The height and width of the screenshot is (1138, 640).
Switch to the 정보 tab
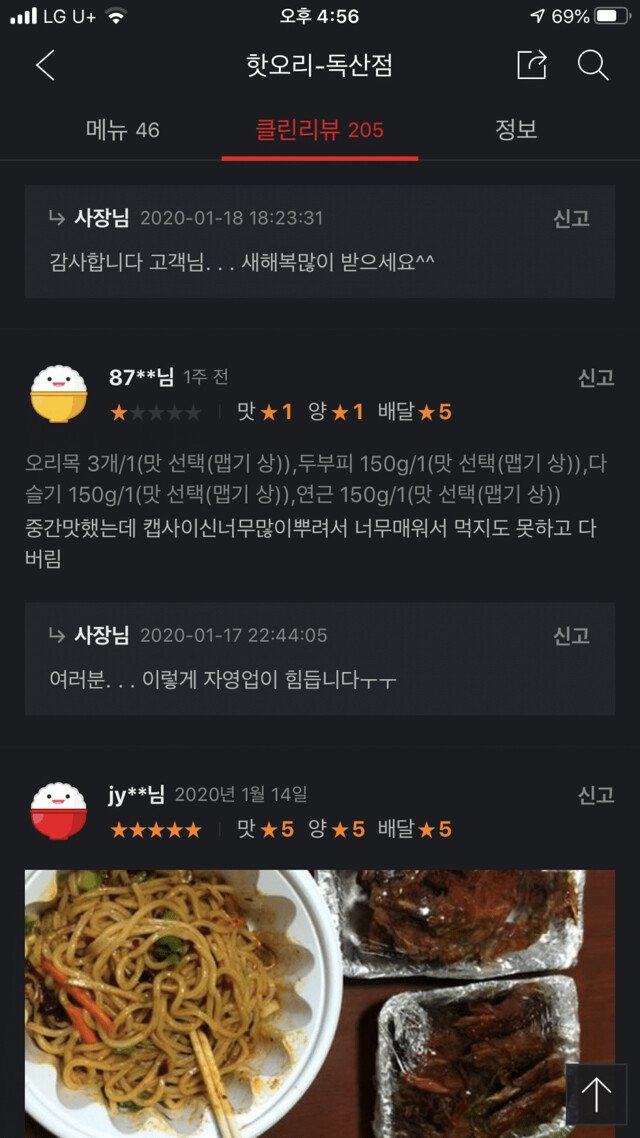[x=516, y=130]
